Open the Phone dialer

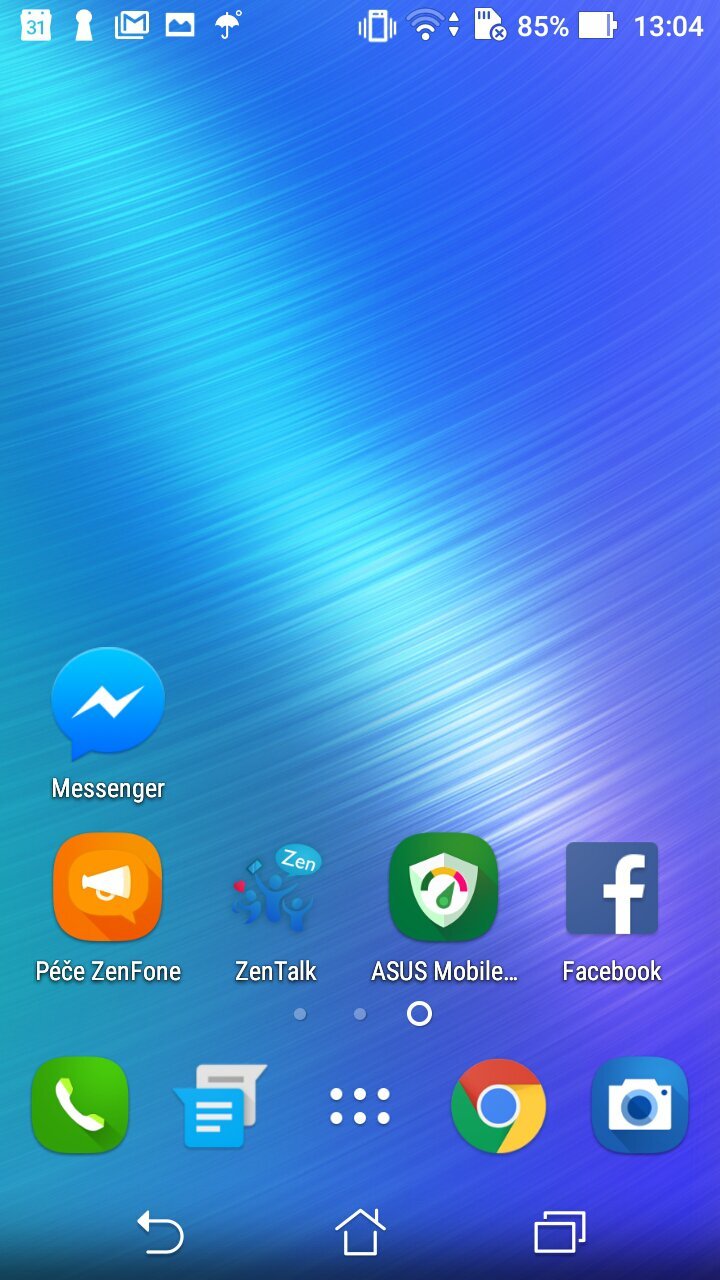click(x=80, y=1106)
